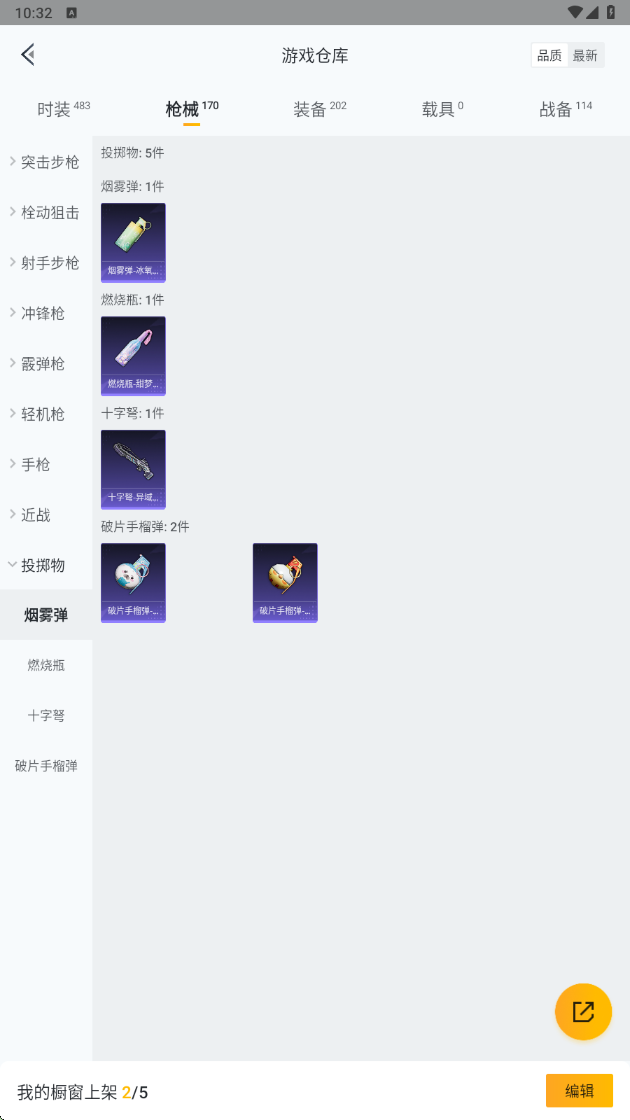
Task: Expand the 手枪 category
Action: 46,464
